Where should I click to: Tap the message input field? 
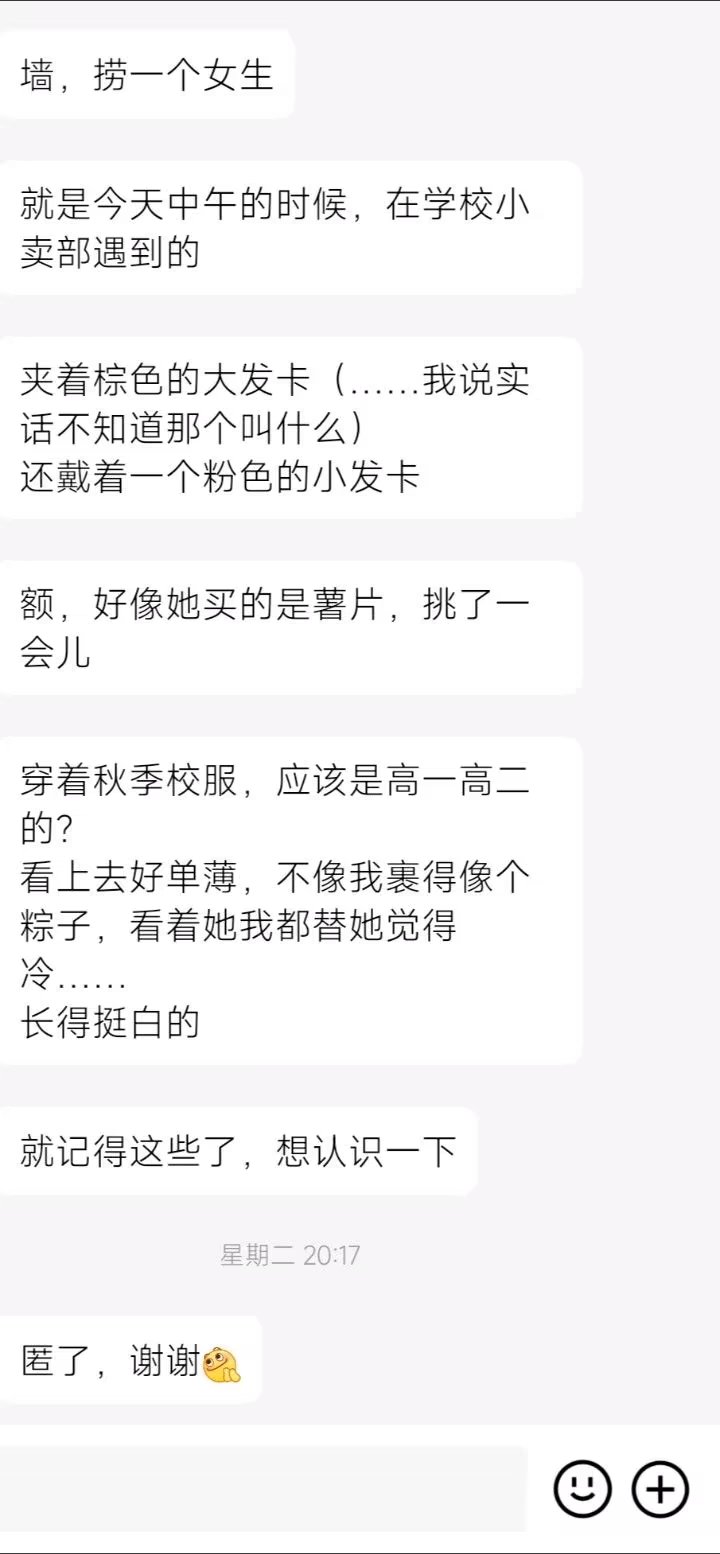(x=262, y=1488)
